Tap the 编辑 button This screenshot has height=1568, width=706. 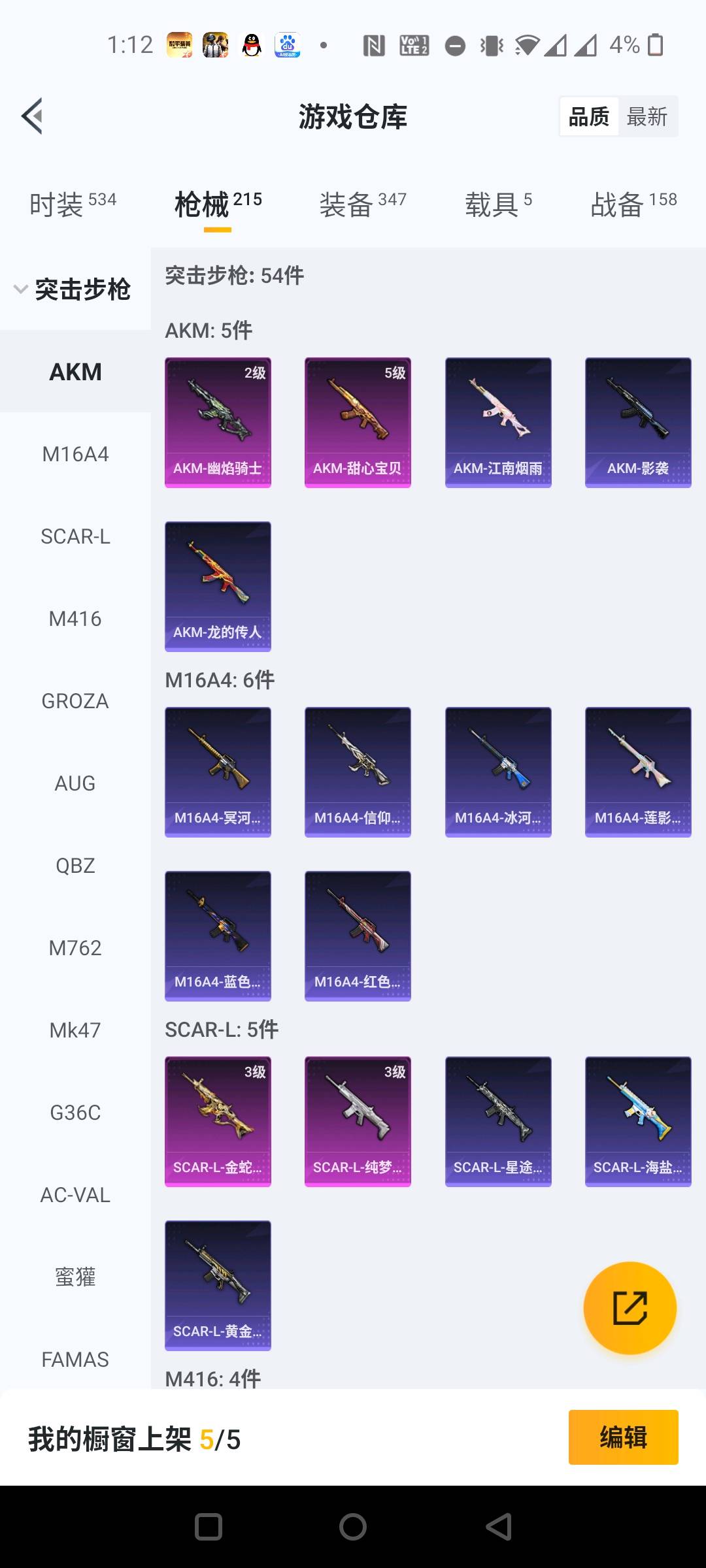click(x=623, y=1437)
